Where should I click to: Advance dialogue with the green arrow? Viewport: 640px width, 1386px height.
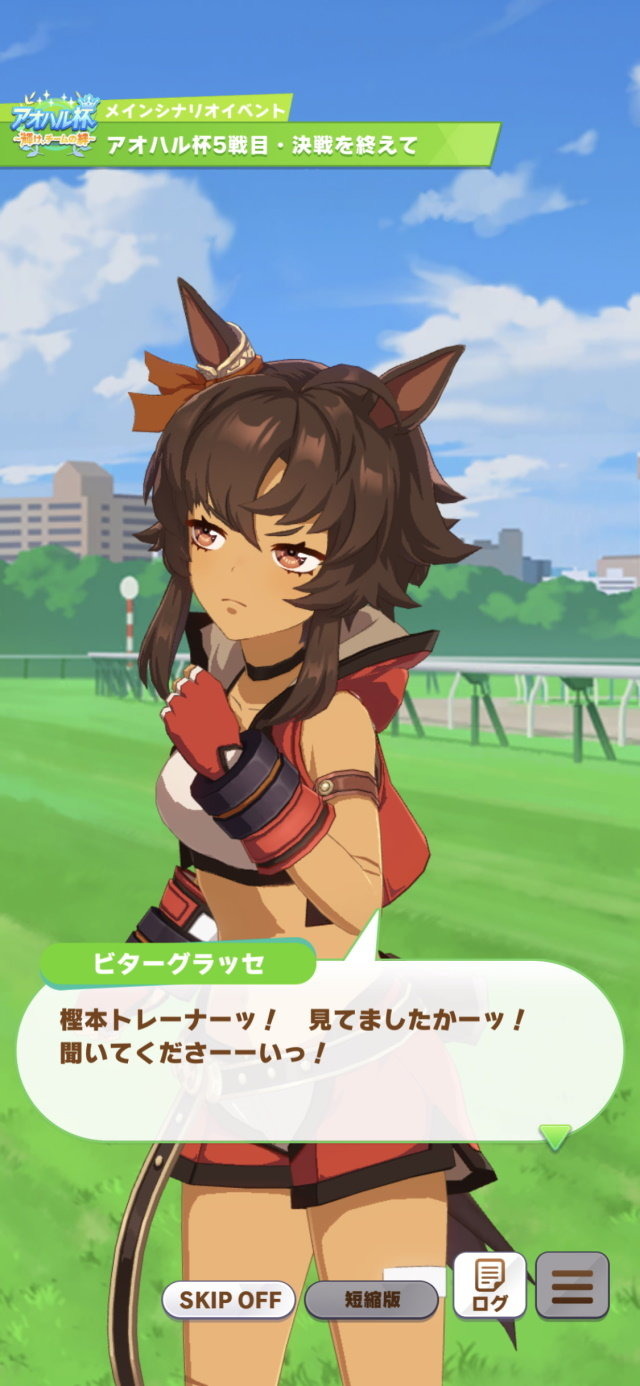coord(555,1136)
